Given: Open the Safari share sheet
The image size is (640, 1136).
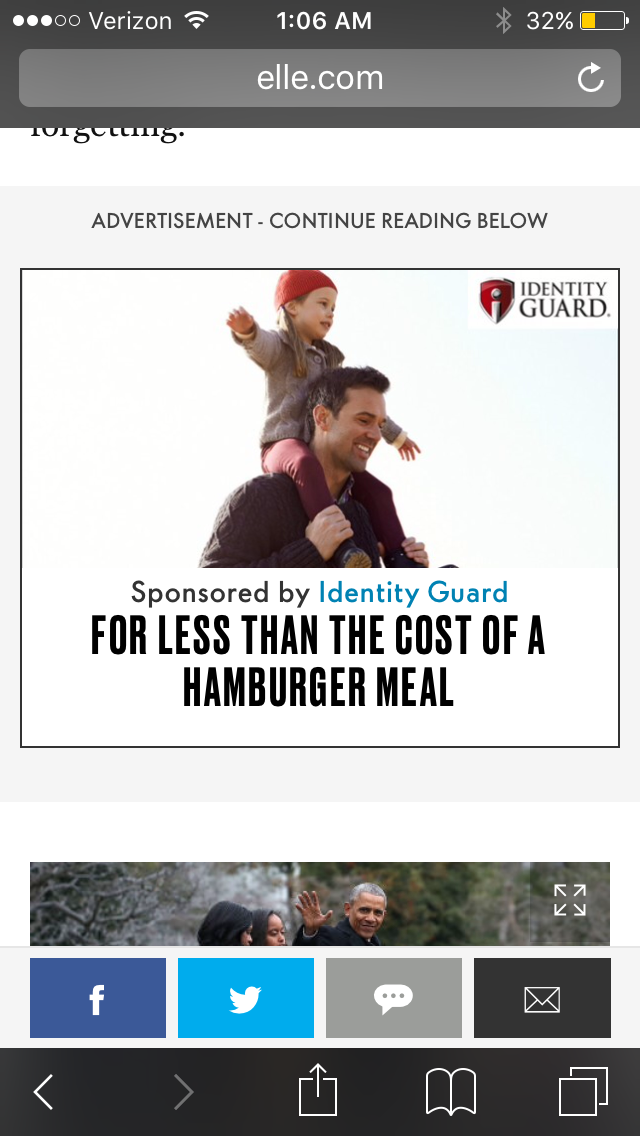Looking at the screenshot, I should [x=318, y=1090].
